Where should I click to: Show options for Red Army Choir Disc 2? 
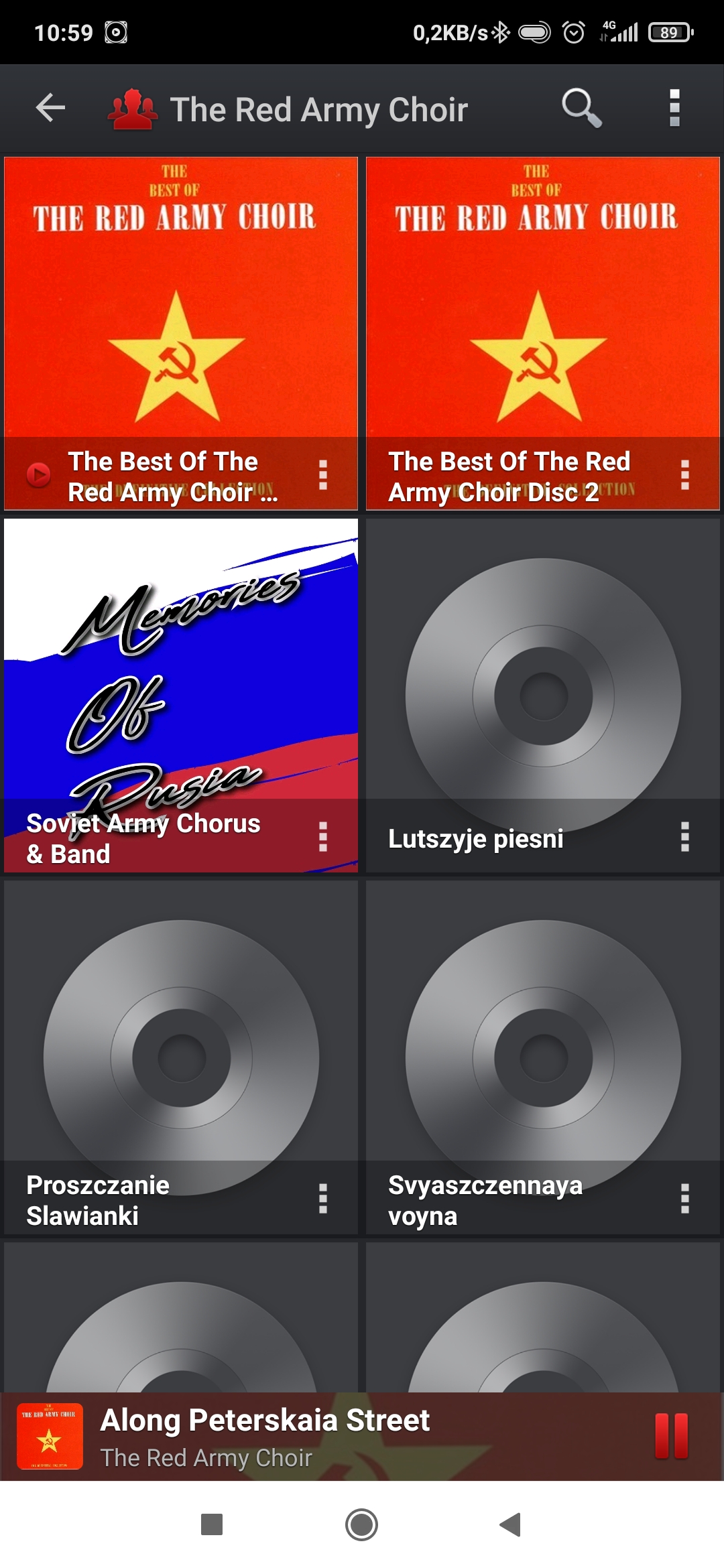684,475
